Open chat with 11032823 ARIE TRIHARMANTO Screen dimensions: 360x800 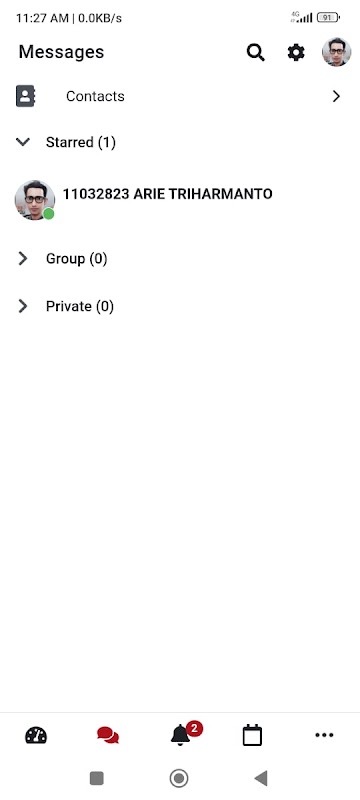(180, 200)
